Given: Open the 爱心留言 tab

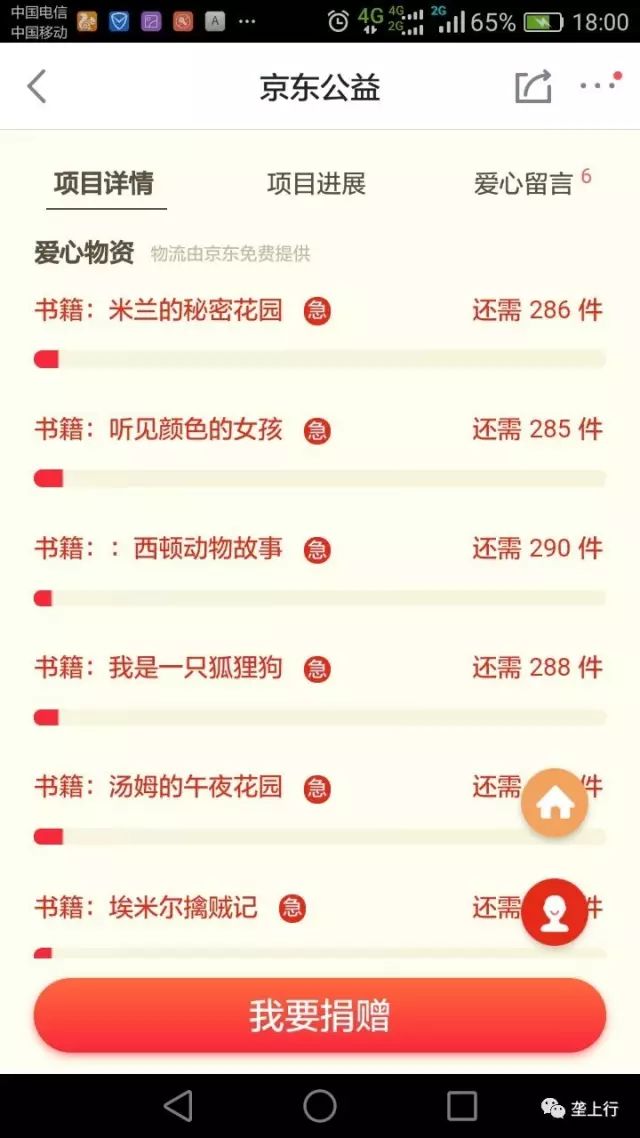Looking at the screenshot, I should (x=524, y=184).
